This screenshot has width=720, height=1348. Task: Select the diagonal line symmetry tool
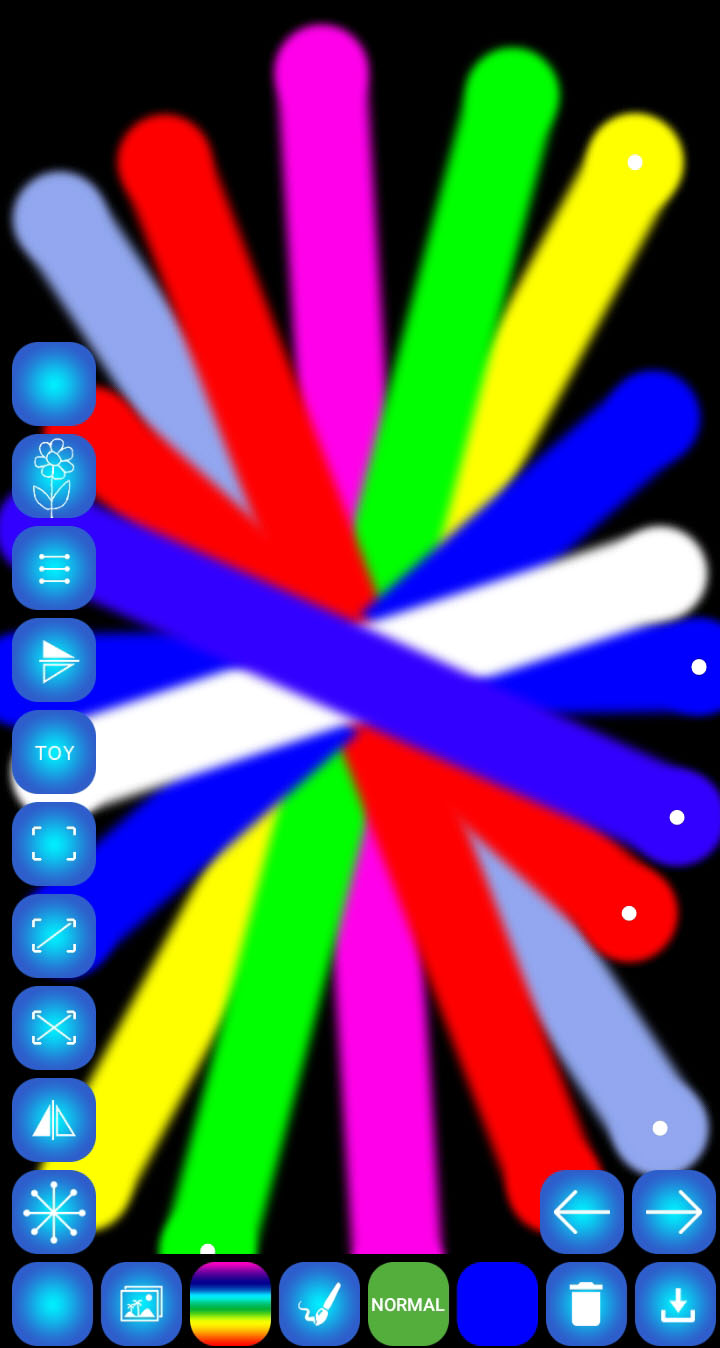(x=54, y=936)
